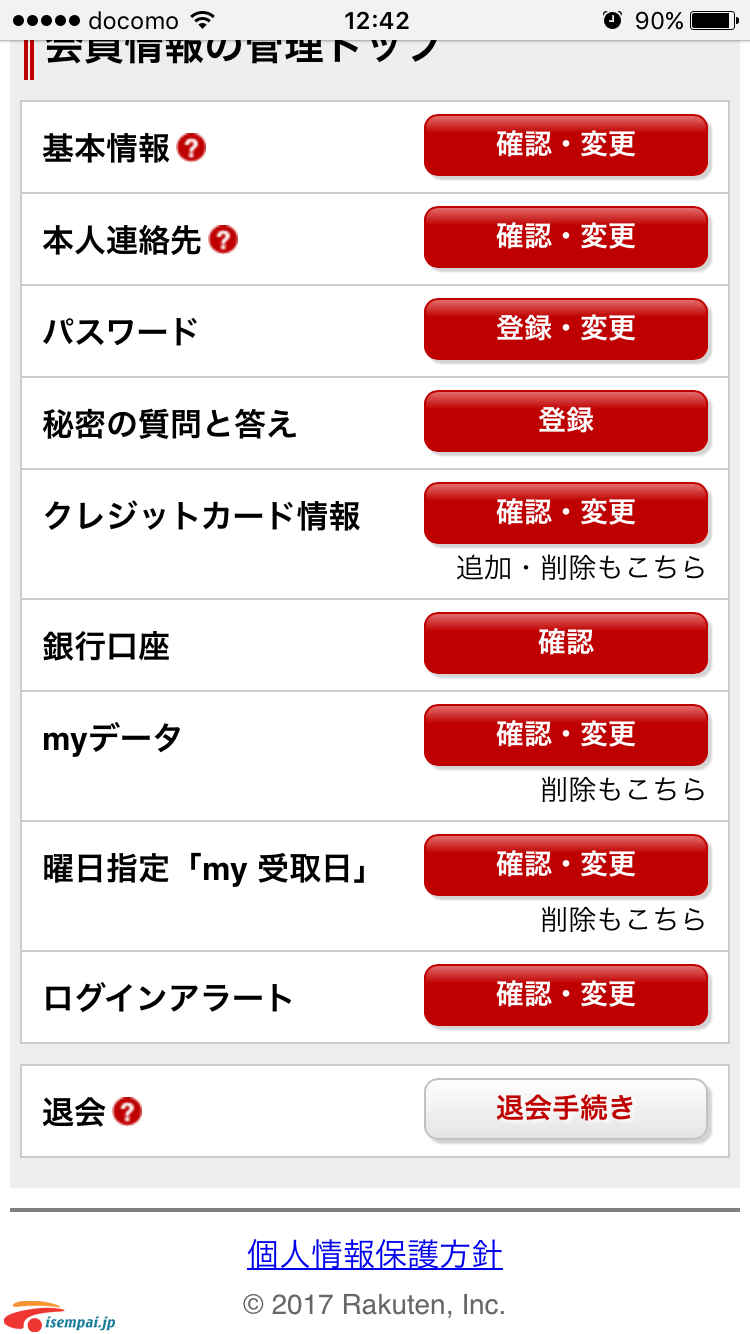This screenshot has width=750, height=1334.
Task: Tap 確認・変更 button for ログインアラート
Action: tap(566, 995)
